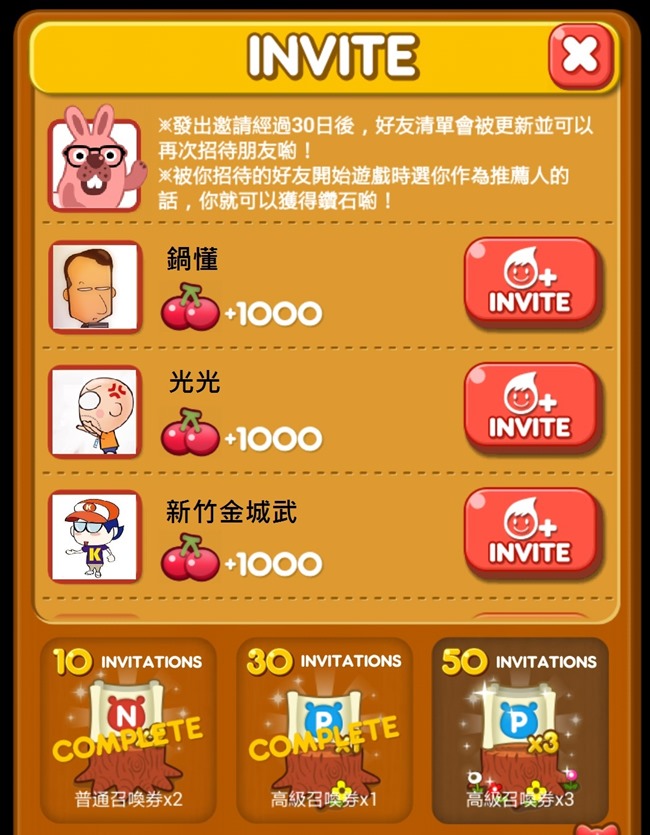The width and height of the screenshot is (650, 835).
Task: Close the INVITE dialog
Action: pyautogui.click(x=580, y=56)
